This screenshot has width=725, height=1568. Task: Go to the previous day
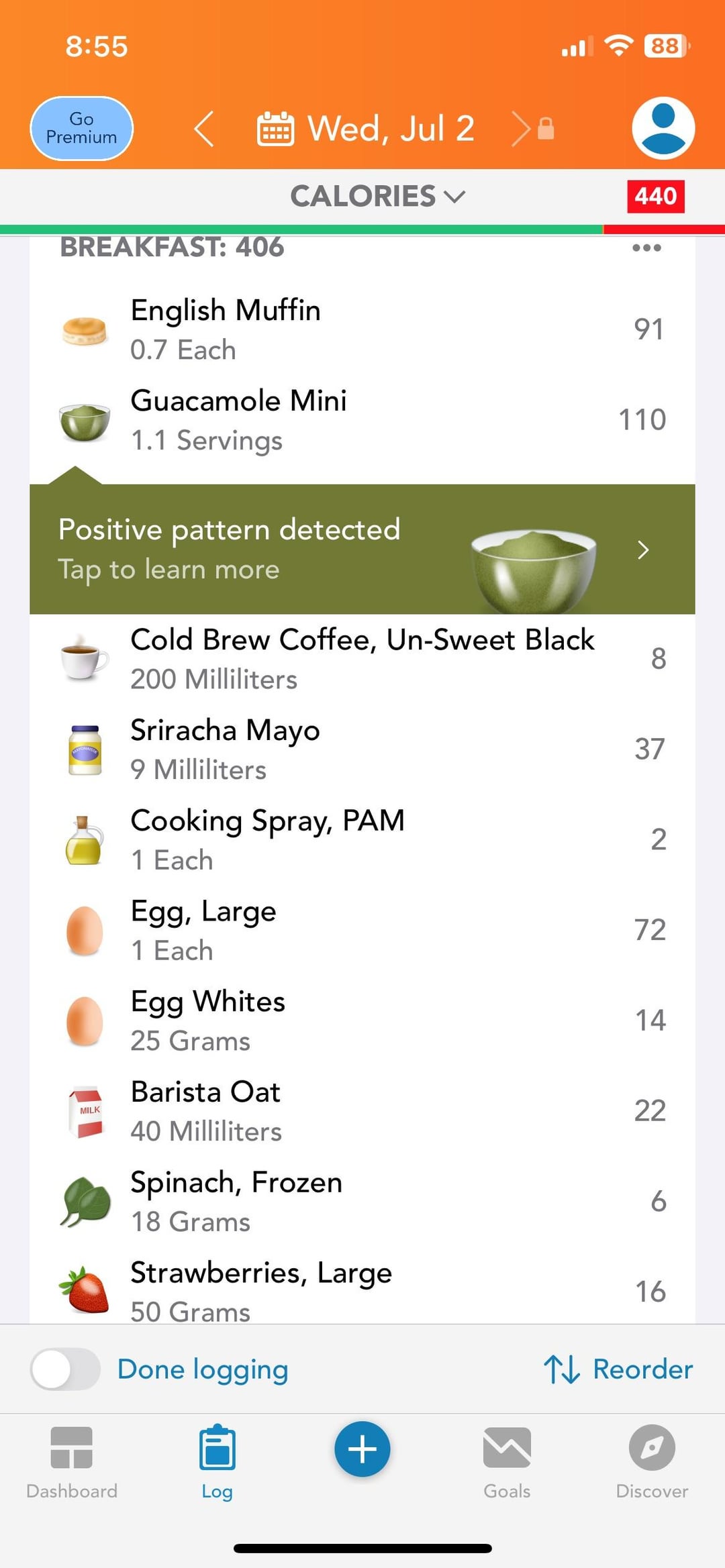tap(203, 128)
